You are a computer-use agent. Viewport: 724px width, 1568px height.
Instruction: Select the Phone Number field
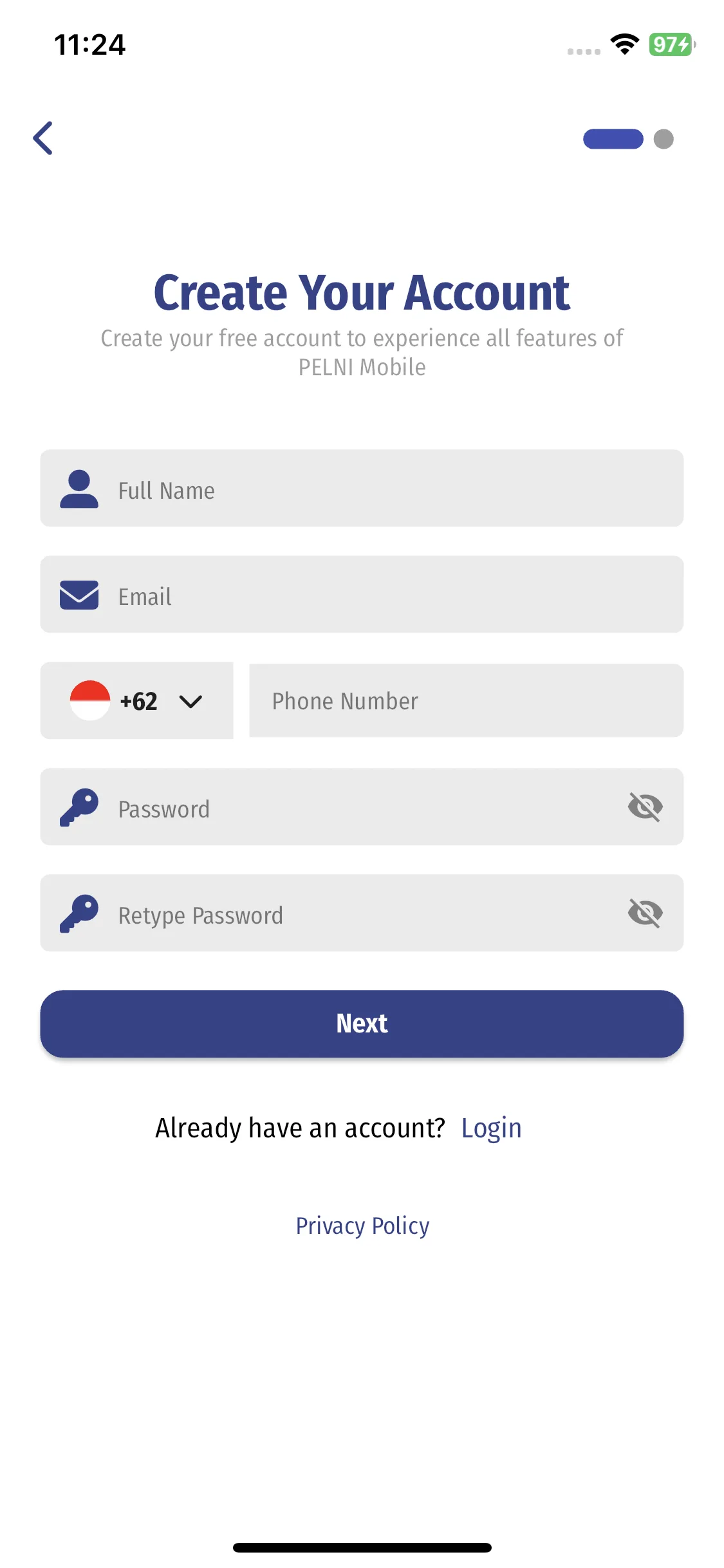click(465, 701)
